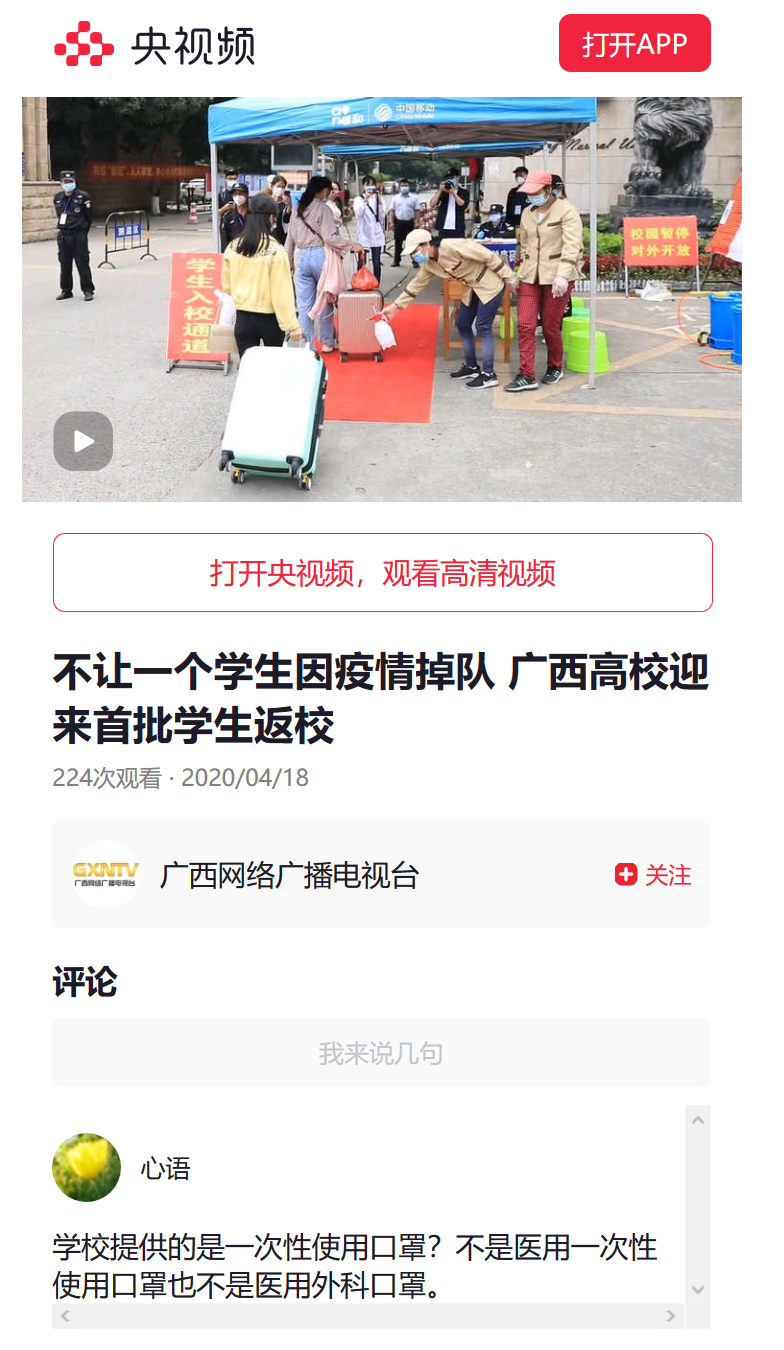Tap the comment scrollbar down arrow
The width and height of the screenshot is (784, 1350).
click(698, 1290)
